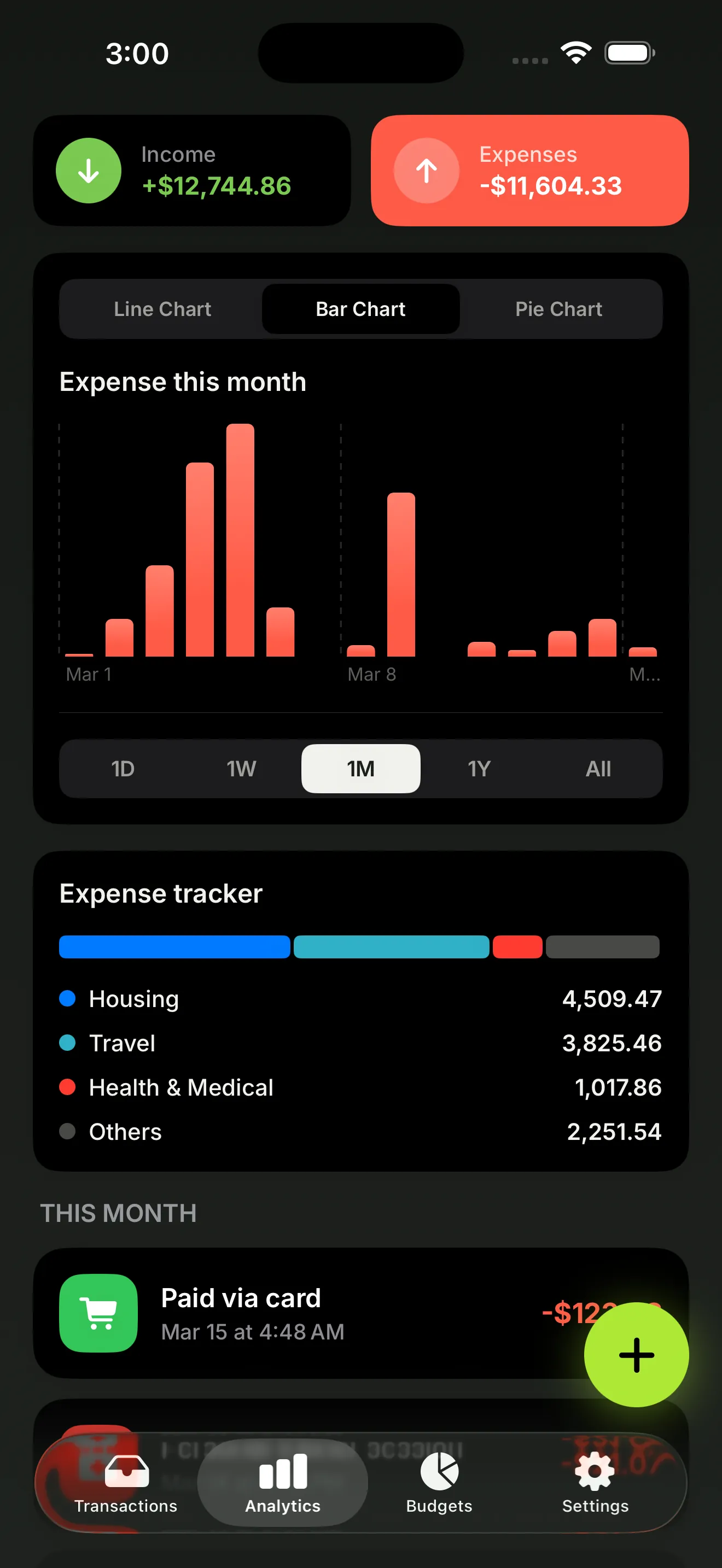722x1568 pixels.
Task: Select the 1D time range
Action: (x=123, y=769)
